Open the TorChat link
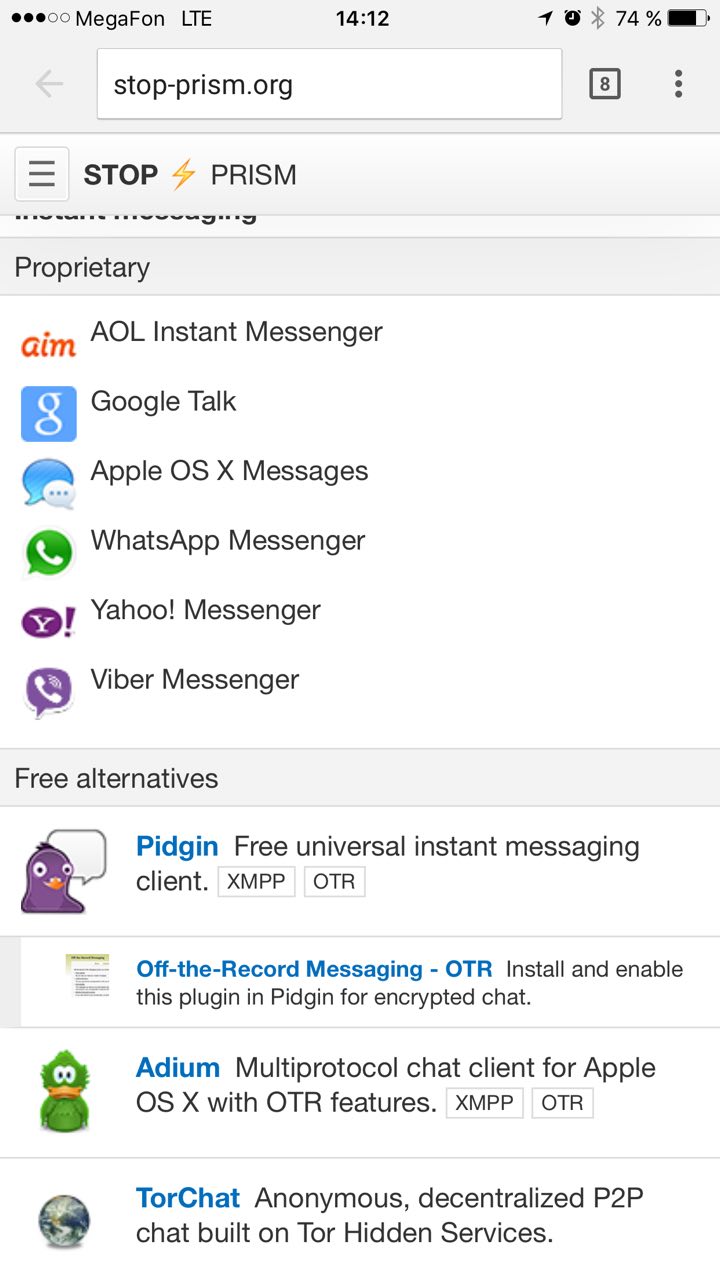This screenshot has width=720, height=1280. pos(188,1198)
